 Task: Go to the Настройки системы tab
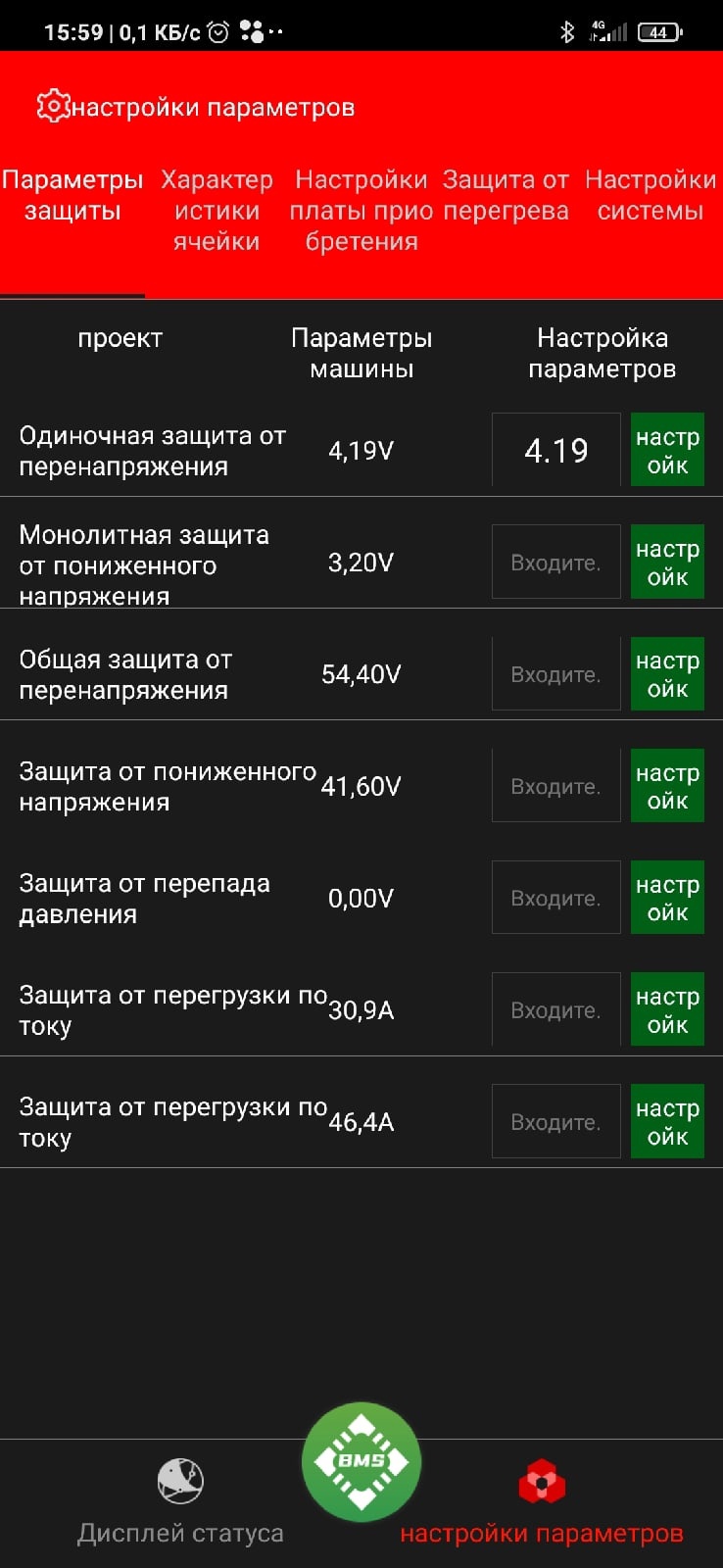click(651, 195)
